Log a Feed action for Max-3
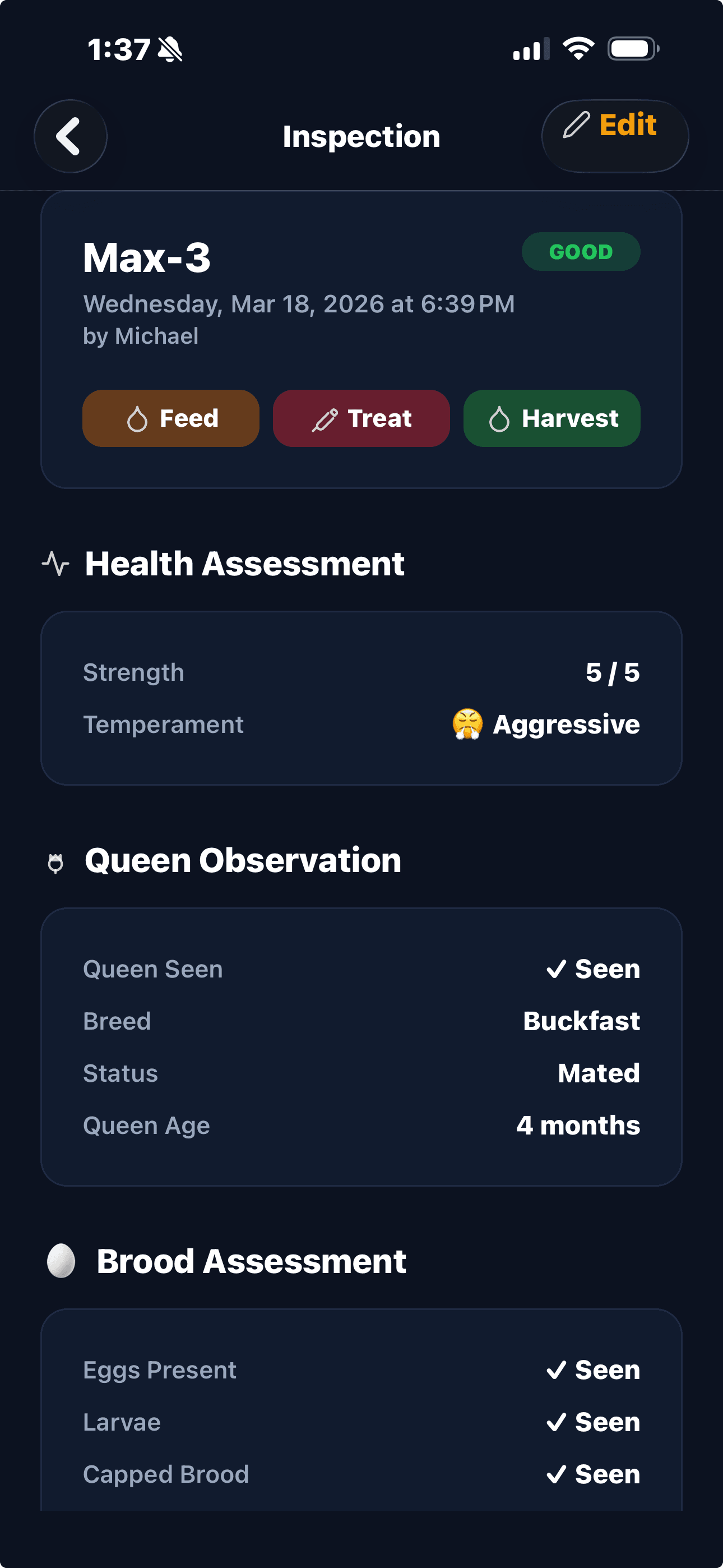Viewport: 723px width, 1568px height. [171, 418]
